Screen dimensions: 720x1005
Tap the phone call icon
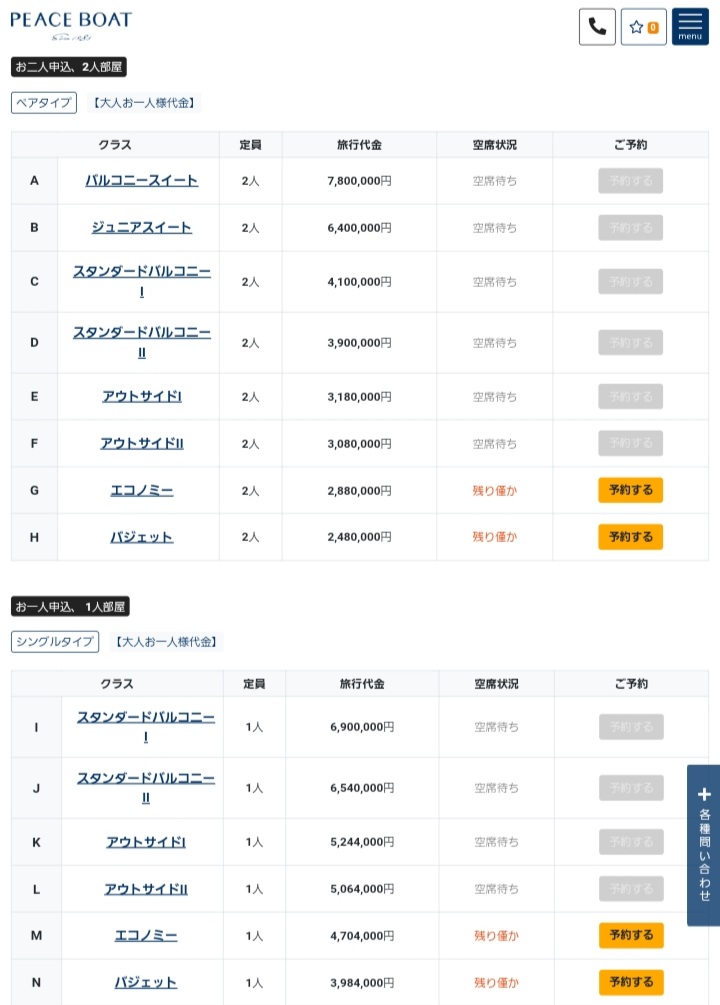point(597,26)
